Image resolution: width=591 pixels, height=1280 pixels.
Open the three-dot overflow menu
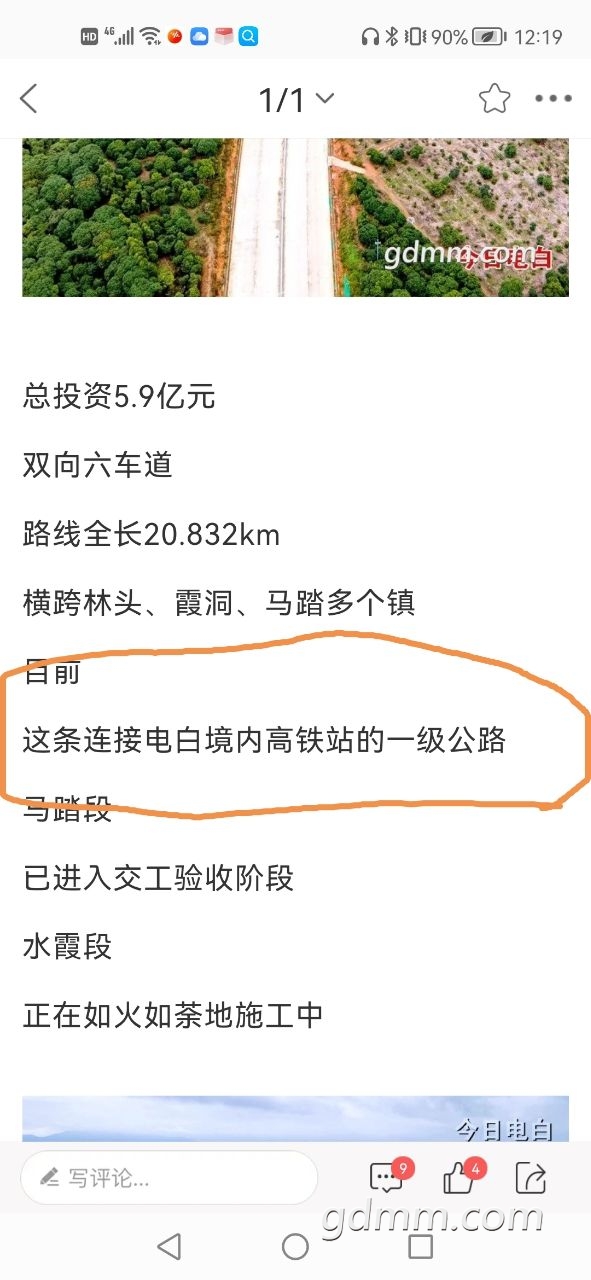click(x=553, y=99)
